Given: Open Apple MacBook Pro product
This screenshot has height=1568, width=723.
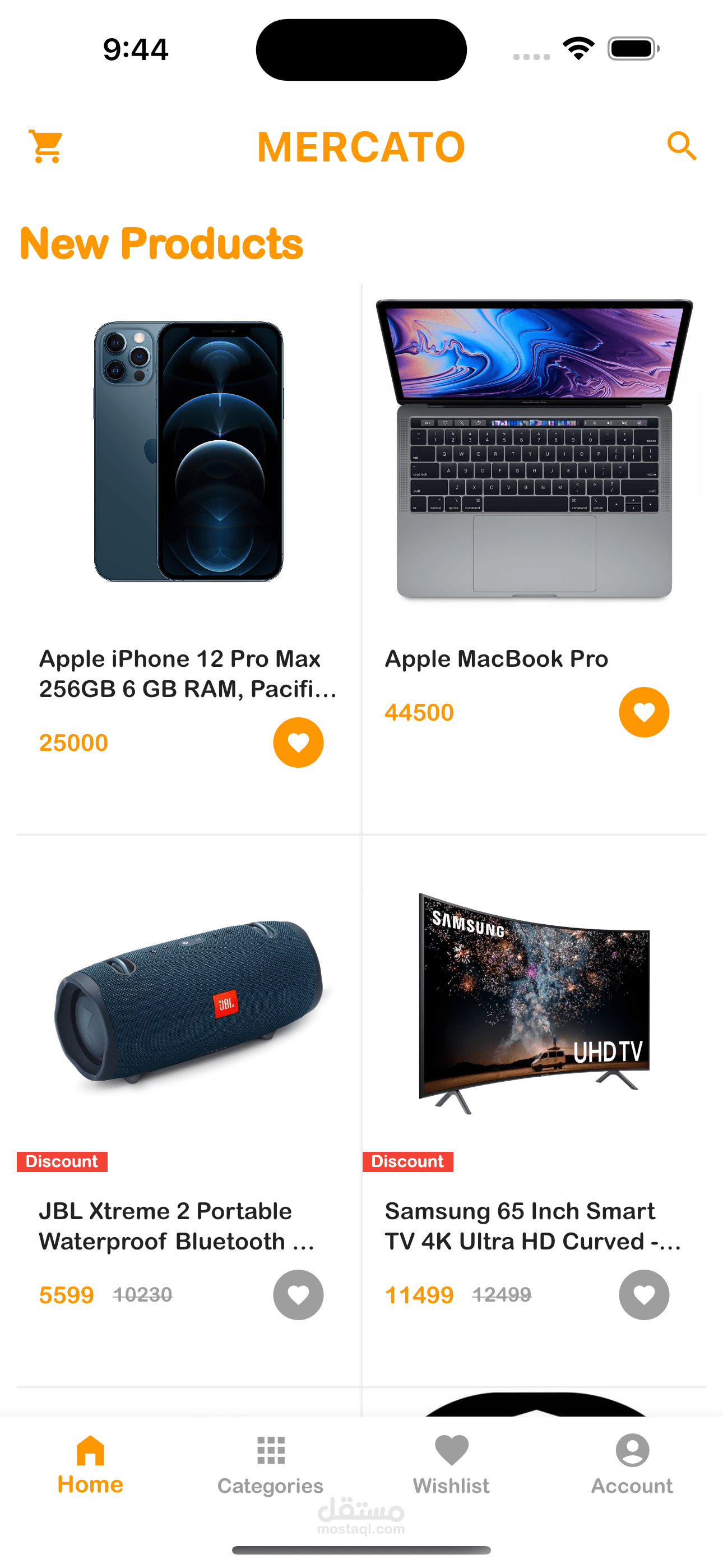Looking at the screenshot, I should pyautogui.click(x=534, y=450).
